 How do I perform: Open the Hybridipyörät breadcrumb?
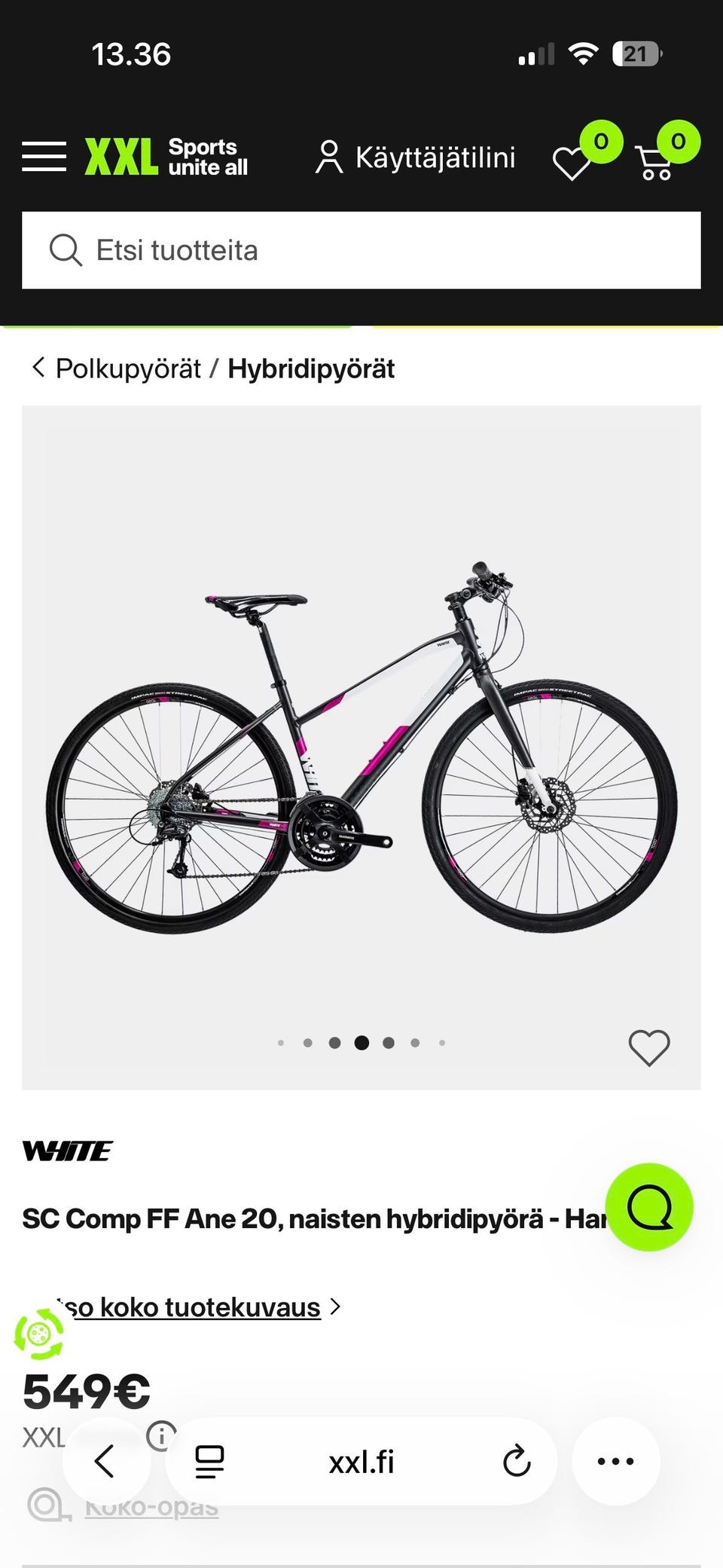pyautogui.click(x=311, y=368)
